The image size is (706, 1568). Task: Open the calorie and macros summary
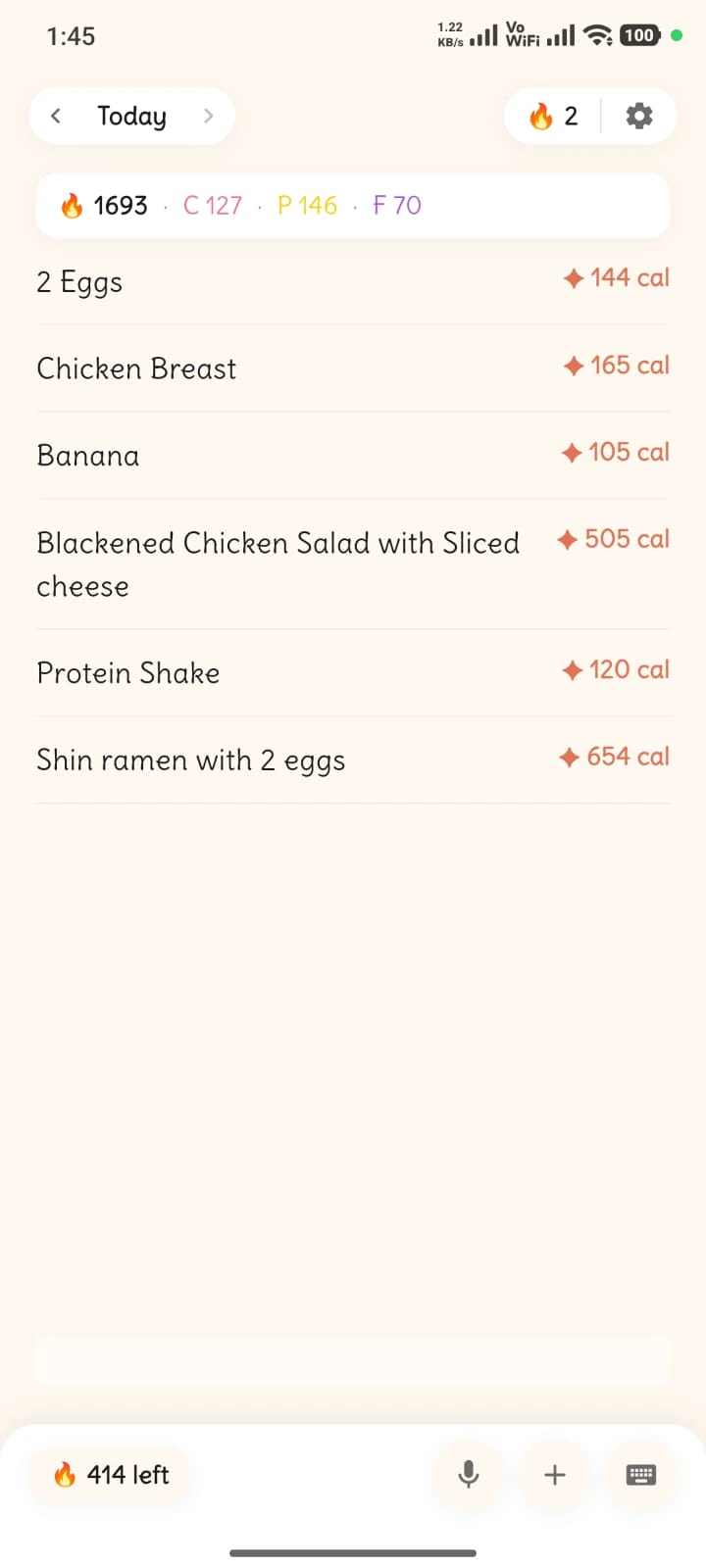coord(353,205)
